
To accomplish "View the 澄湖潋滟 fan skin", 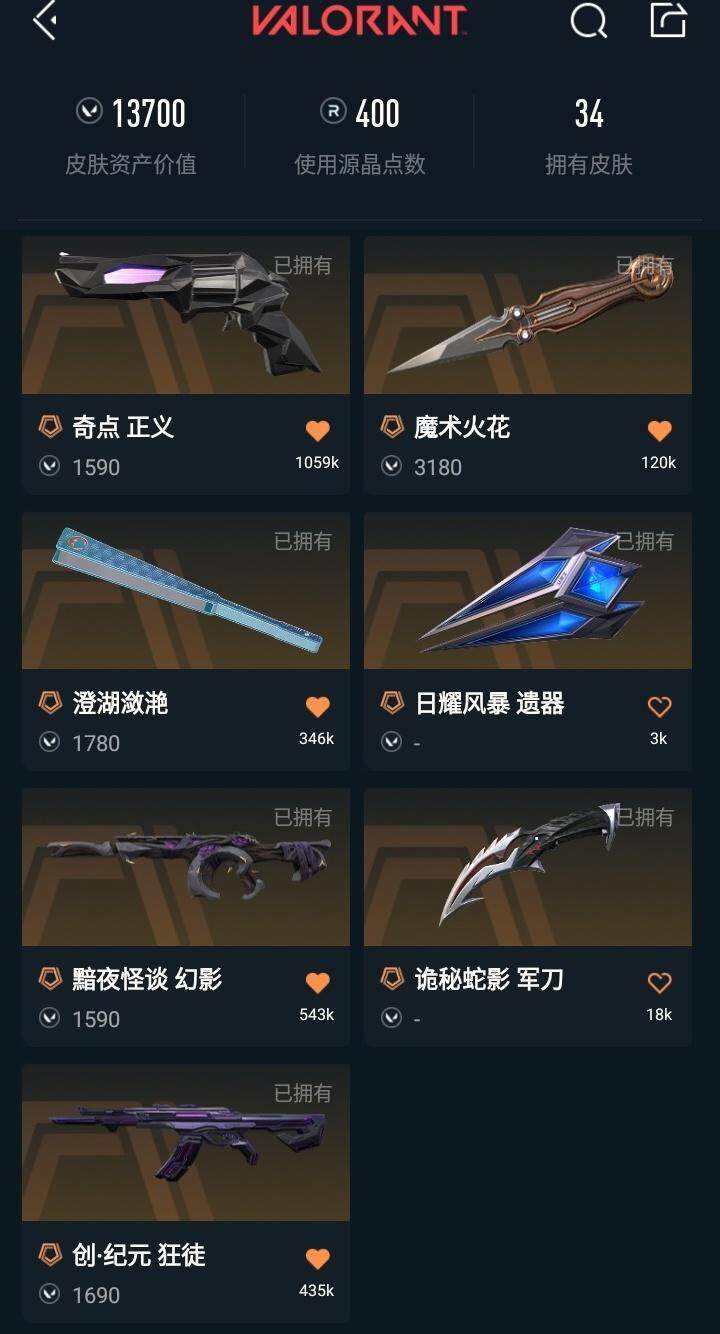I will [186, 592].
